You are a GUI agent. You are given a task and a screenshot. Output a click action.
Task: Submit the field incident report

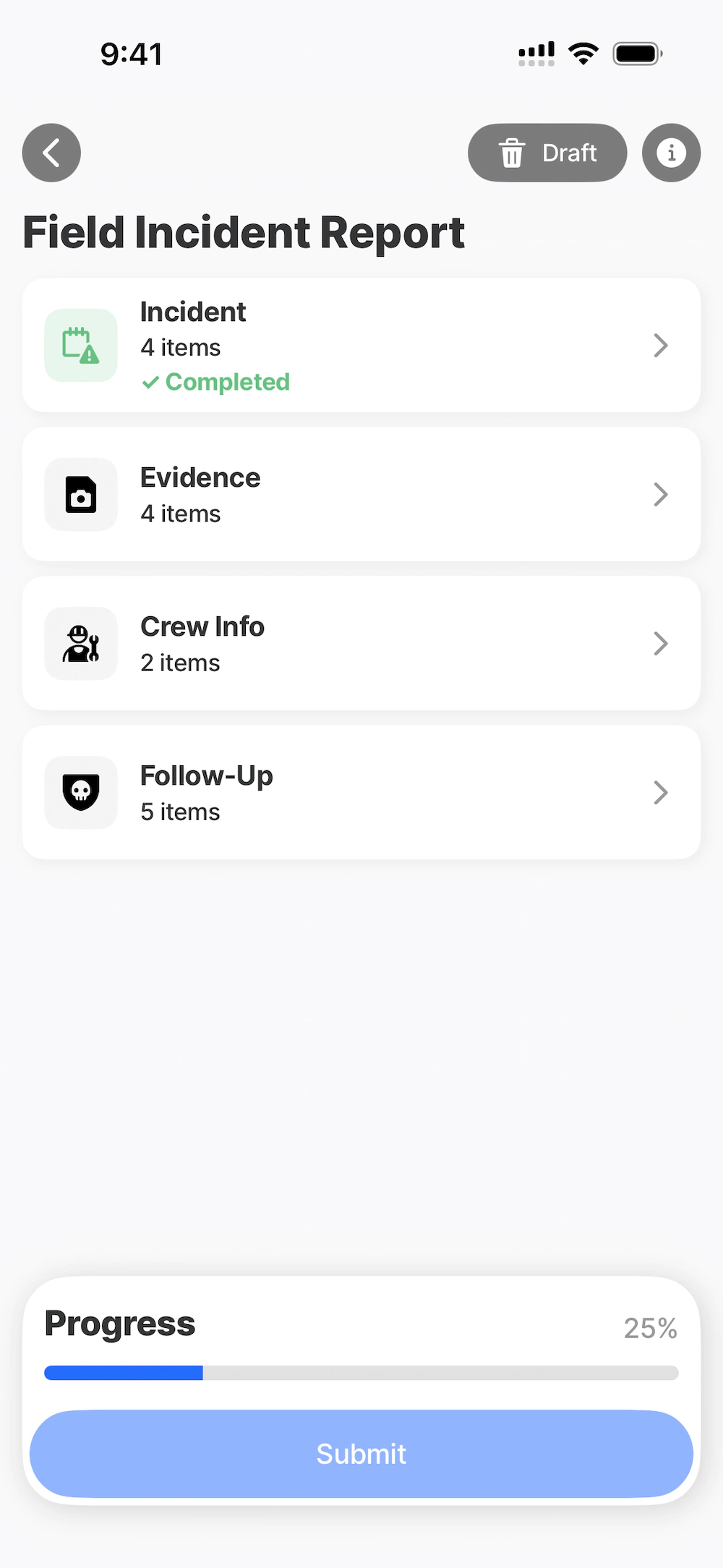coord(361,1454)
